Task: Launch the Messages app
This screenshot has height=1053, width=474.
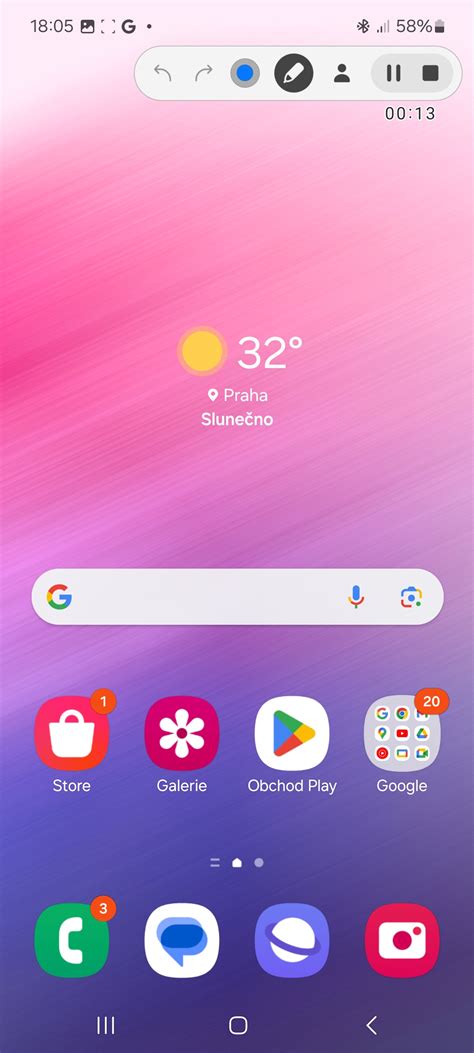Action: coord(182,940)
